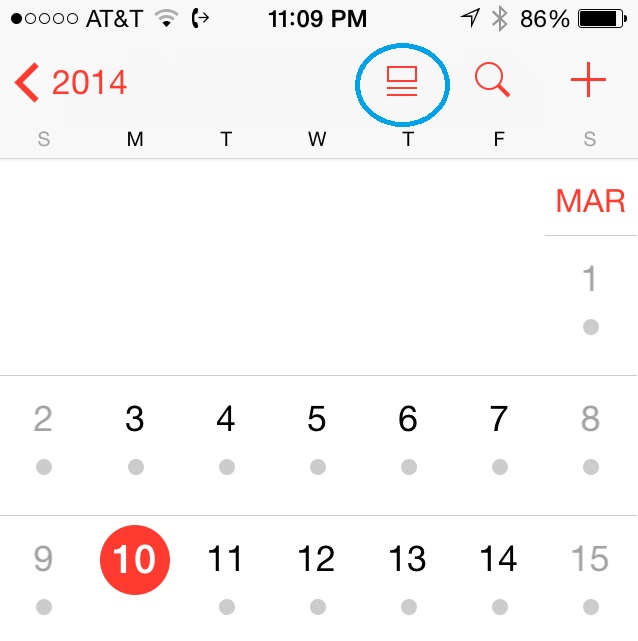Select March 1
This screenshot has width=638, height=641.
(590, 279)
